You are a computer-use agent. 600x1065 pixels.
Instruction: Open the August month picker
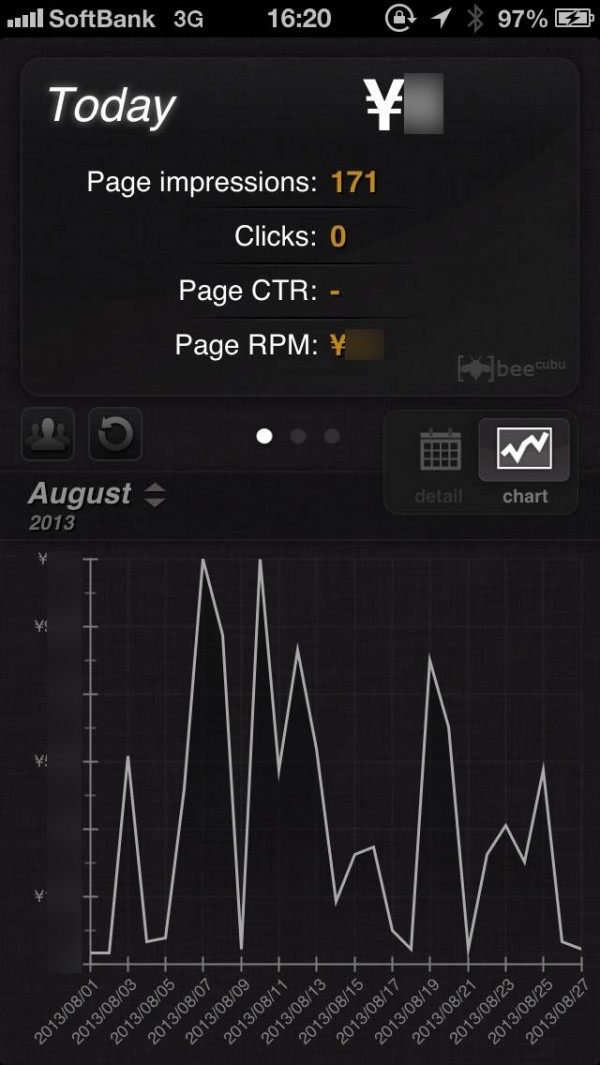pos(97,495)
